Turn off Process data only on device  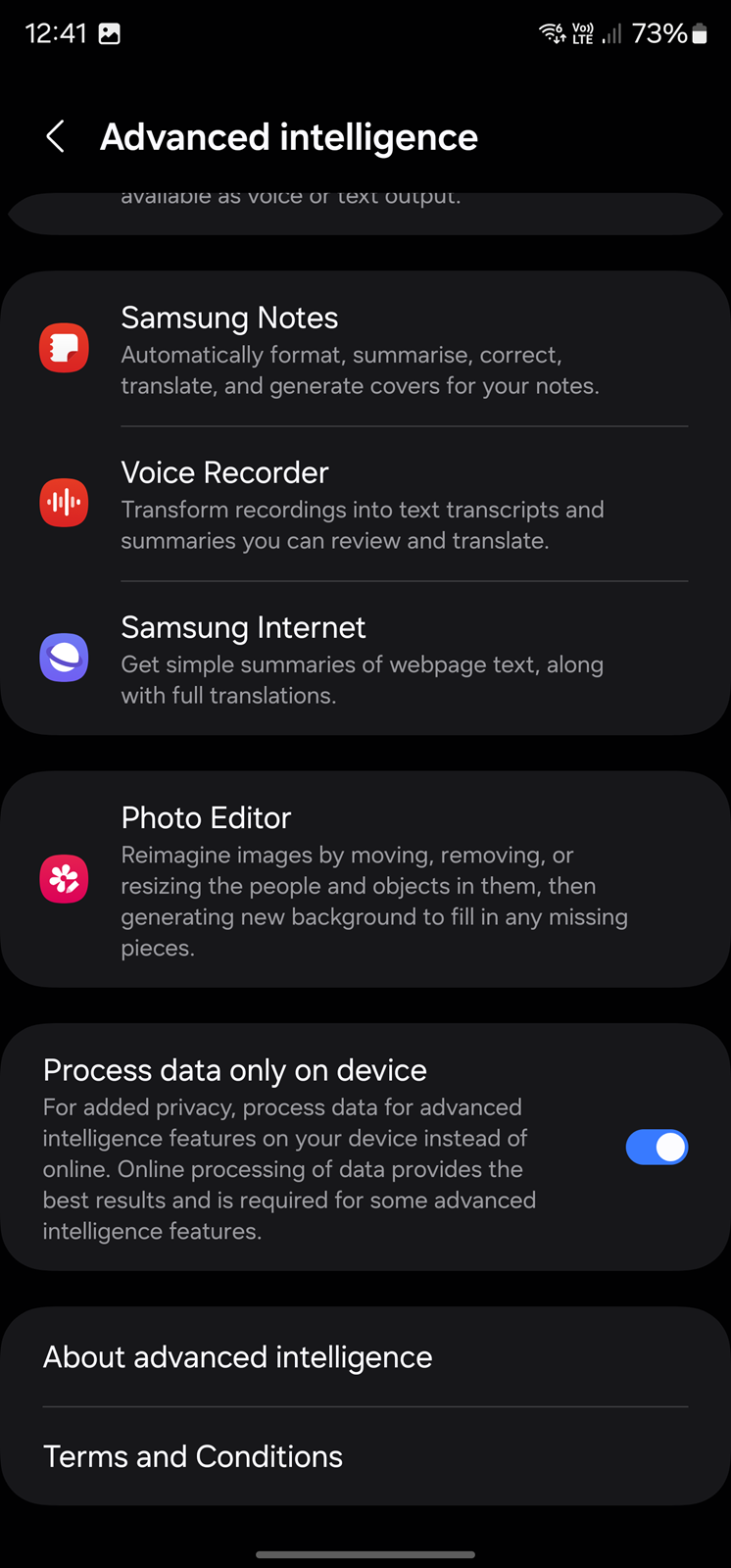657,1148
